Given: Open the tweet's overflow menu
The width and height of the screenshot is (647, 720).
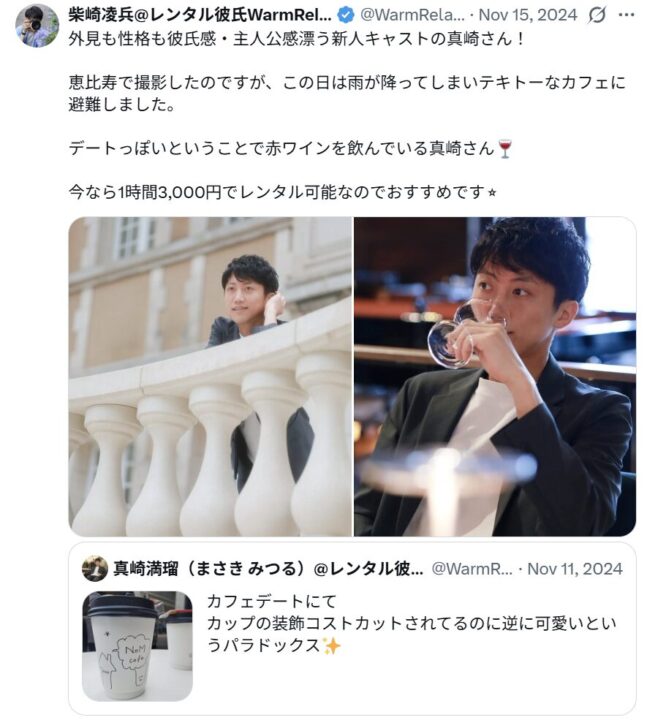Looking at the screenshot, I should coord(626,16).
